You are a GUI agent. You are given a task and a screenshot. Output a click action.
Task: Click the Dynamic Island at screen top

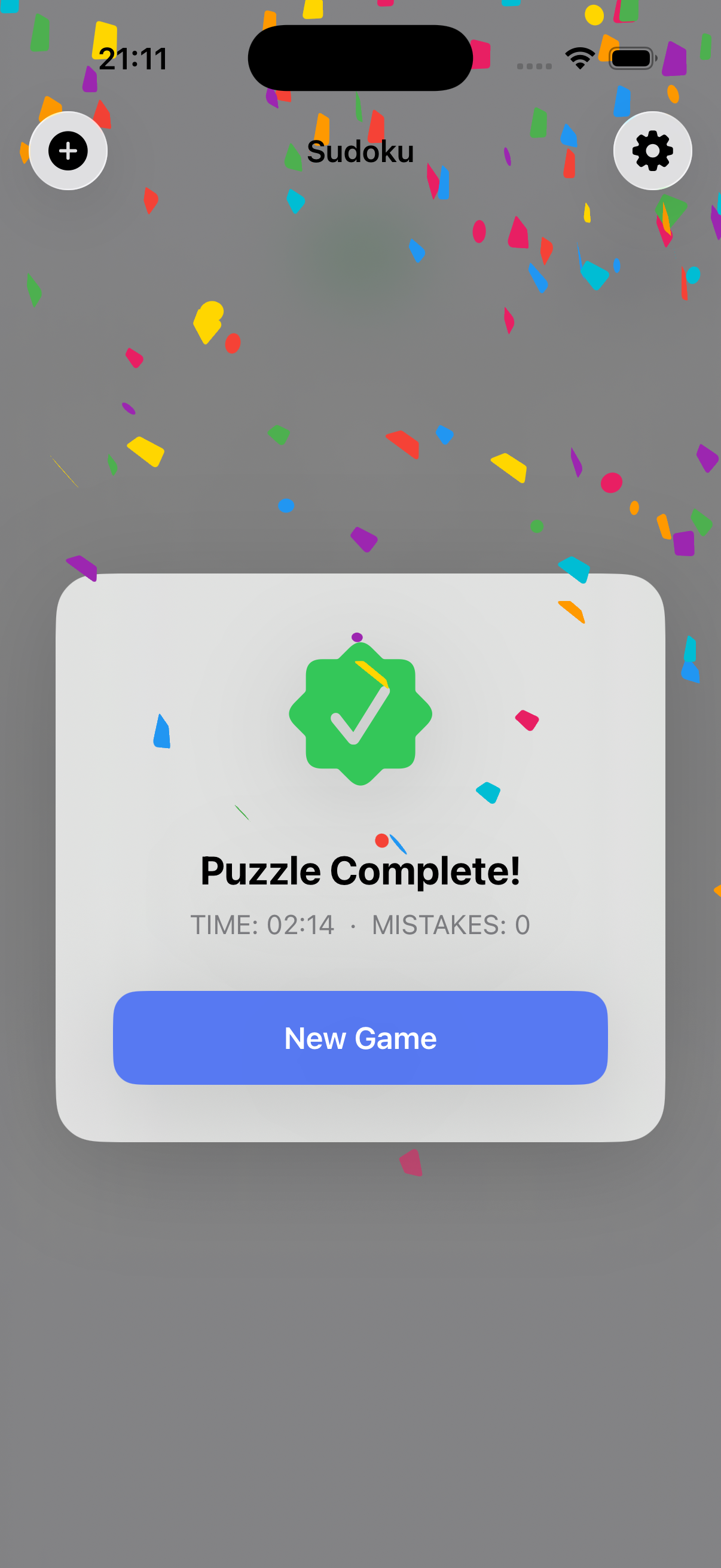pyautogui.click(x=360, y=56)
